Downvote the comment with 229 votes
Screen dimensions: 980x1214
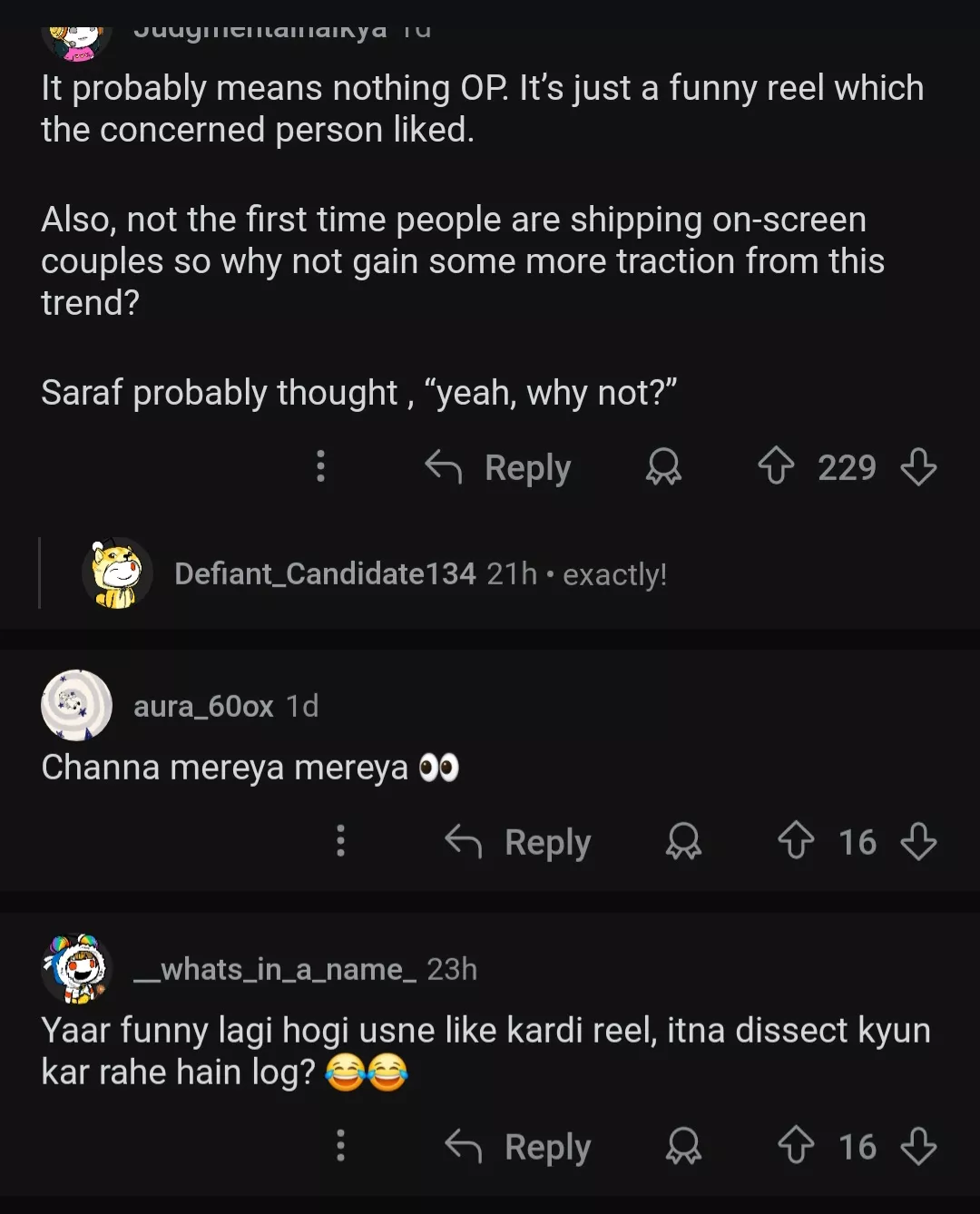click(918, 466)
